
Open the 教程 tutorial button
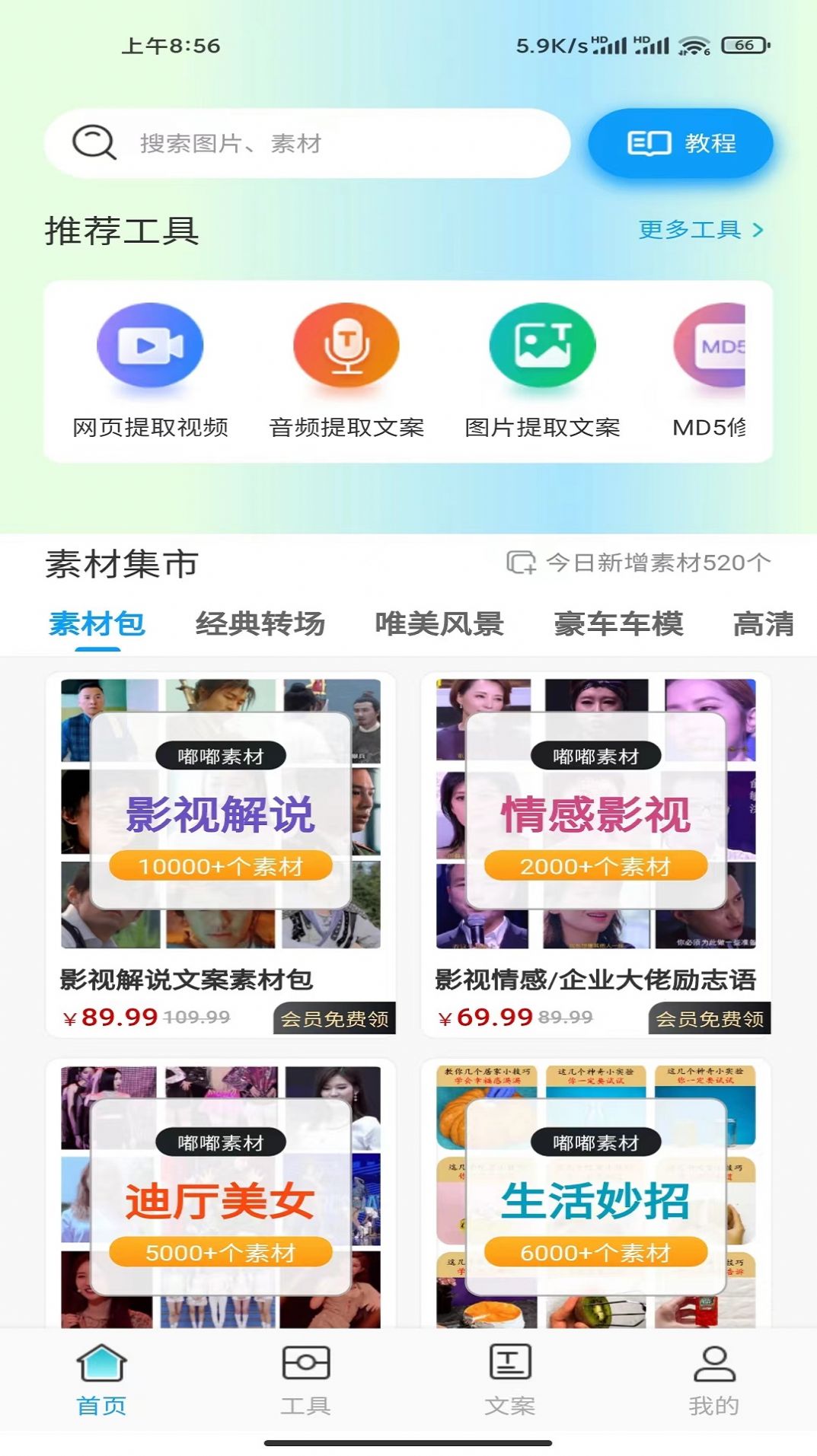[678, 141]
